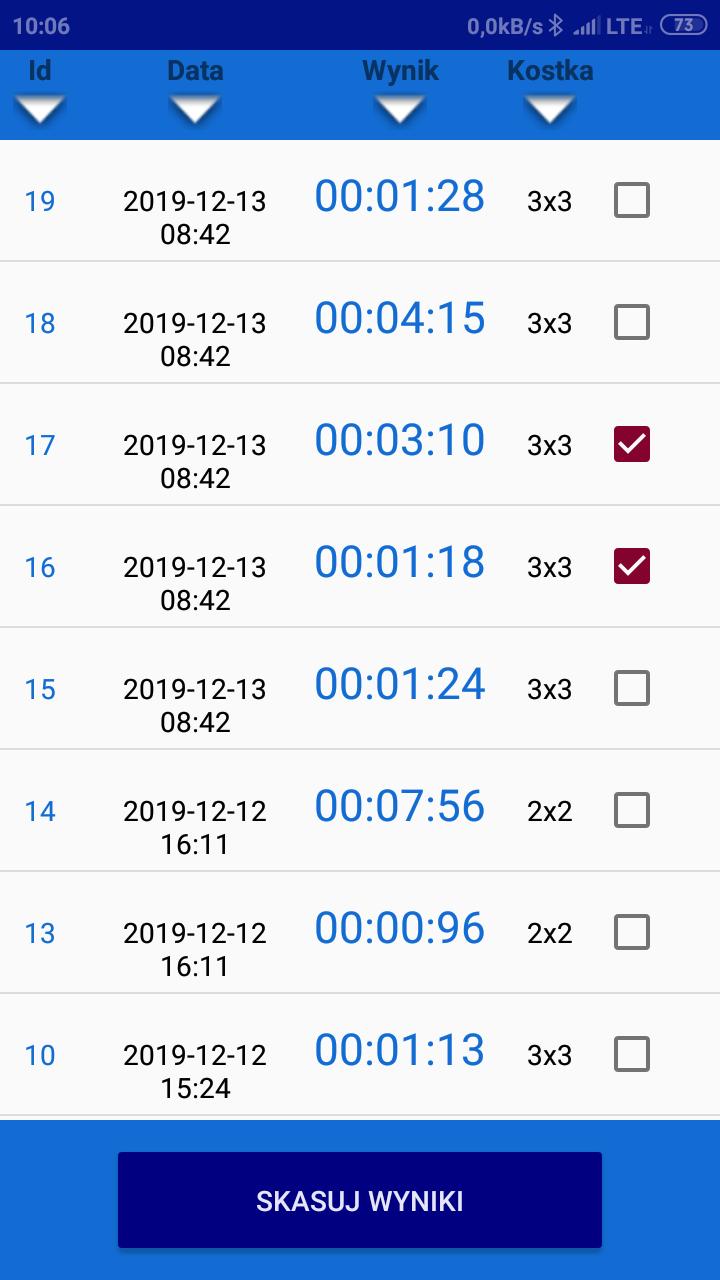720x1280 pixels.
Task: Mark result 14 with its checkbox
Action: (x=632, y=810)
